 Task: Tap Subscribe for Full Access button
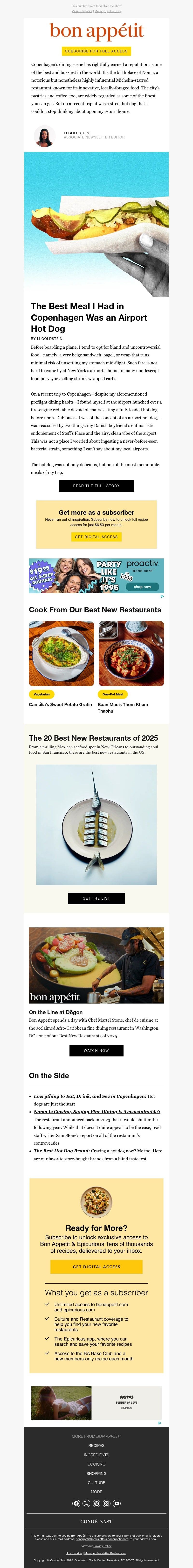[x=96, y=51]
